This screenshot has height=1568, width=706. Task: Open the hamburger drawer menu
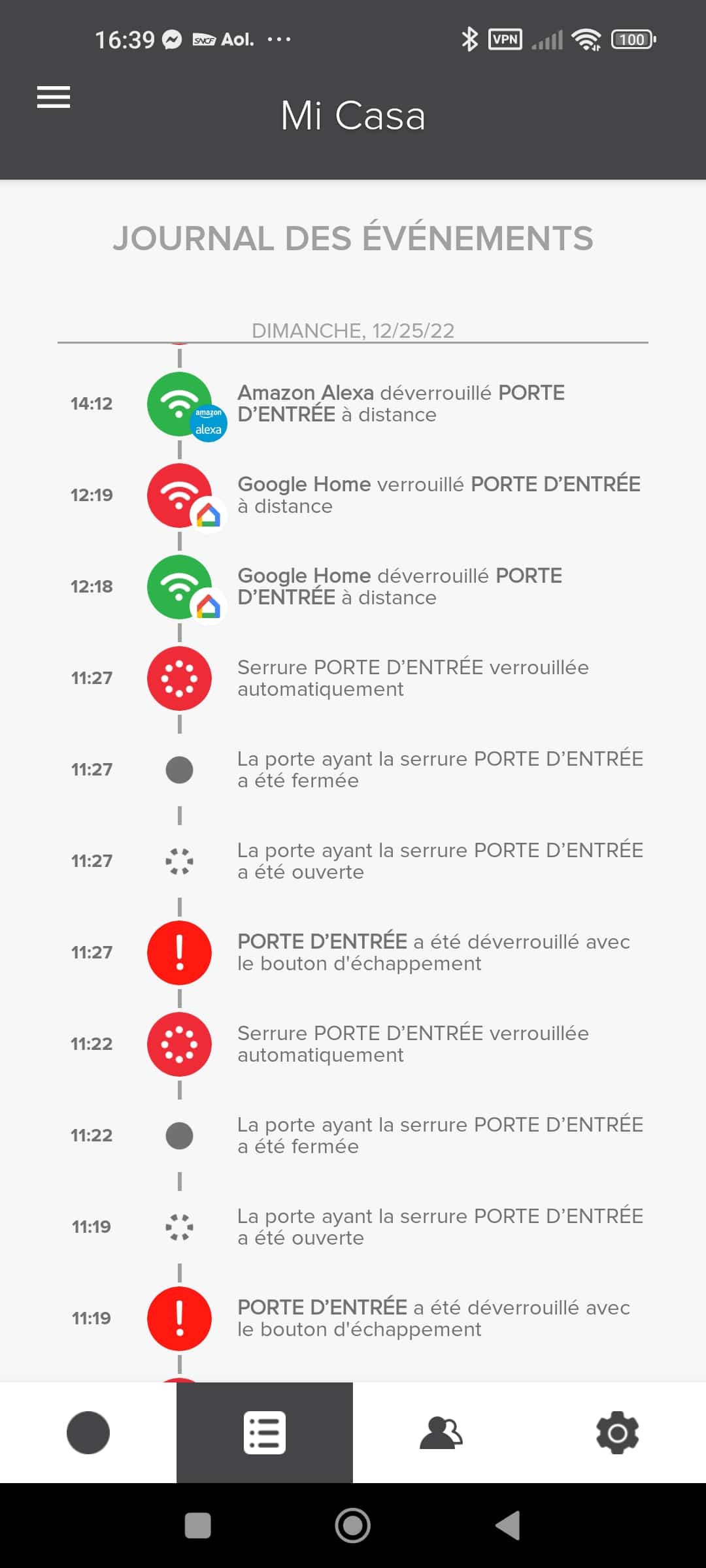(x=54, y=97)
